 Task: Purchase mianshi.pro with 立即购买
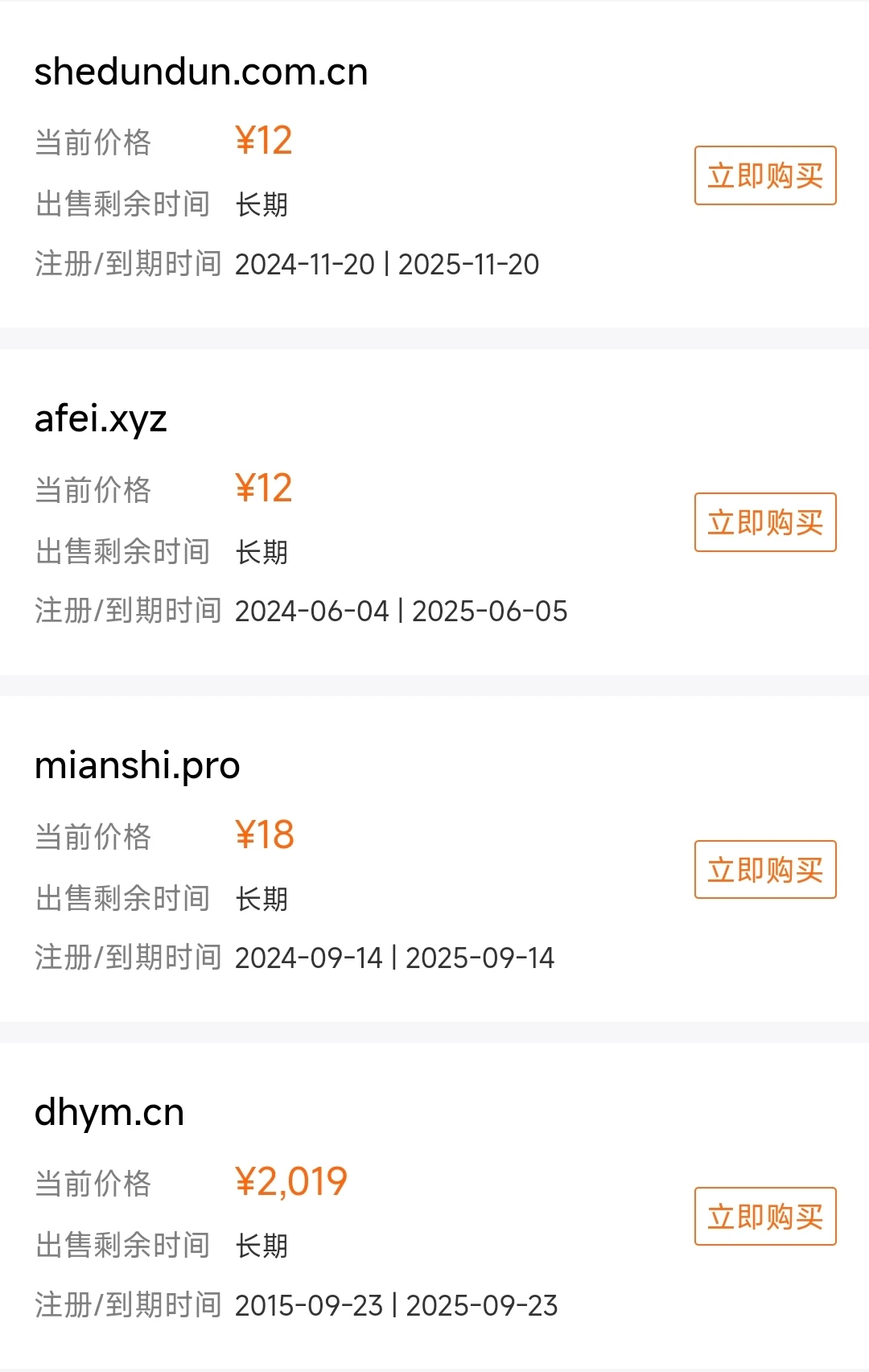[765, 870]
